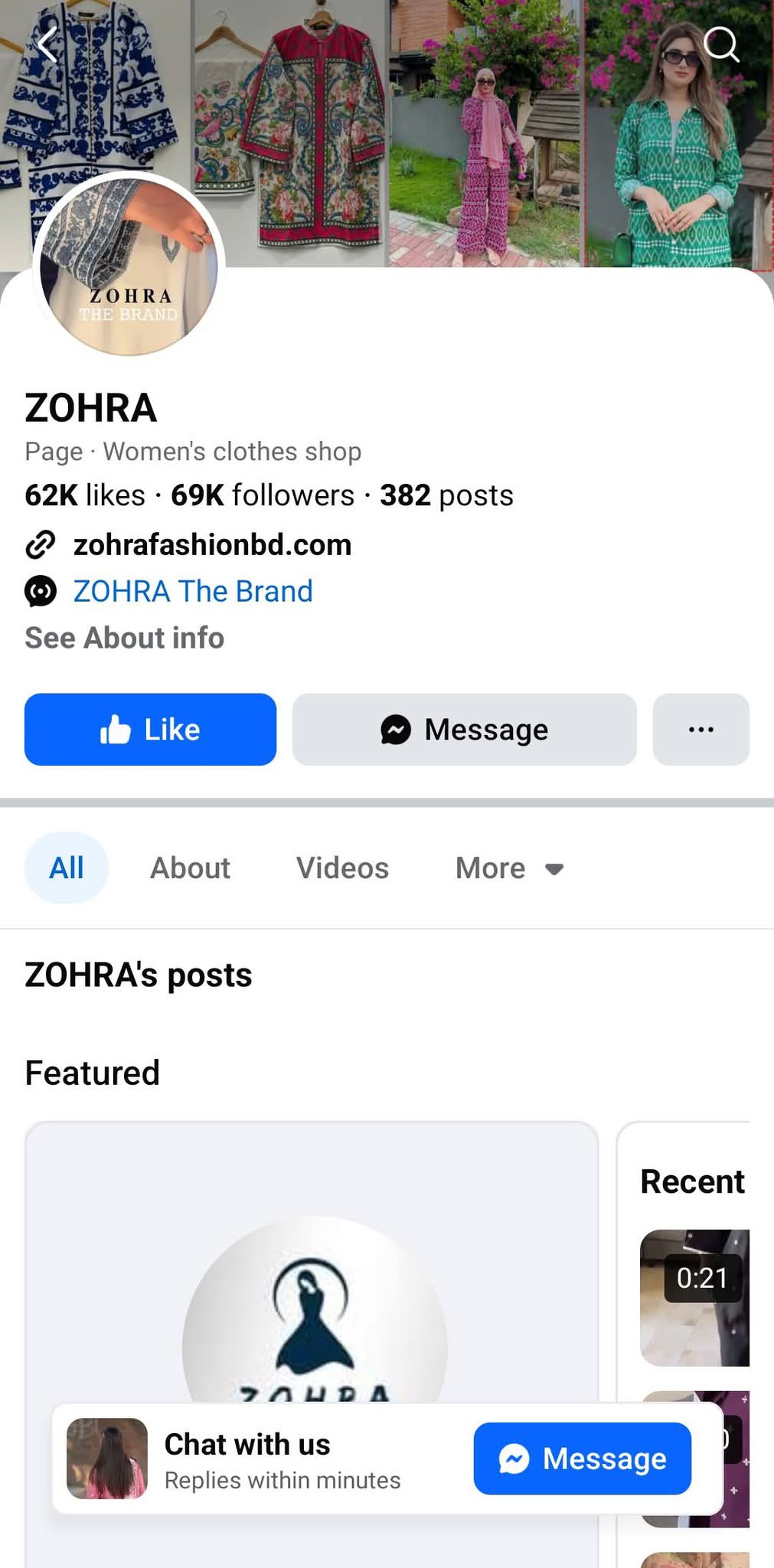Open the zohrafashionbd.com website link

(x=212, y=545)
